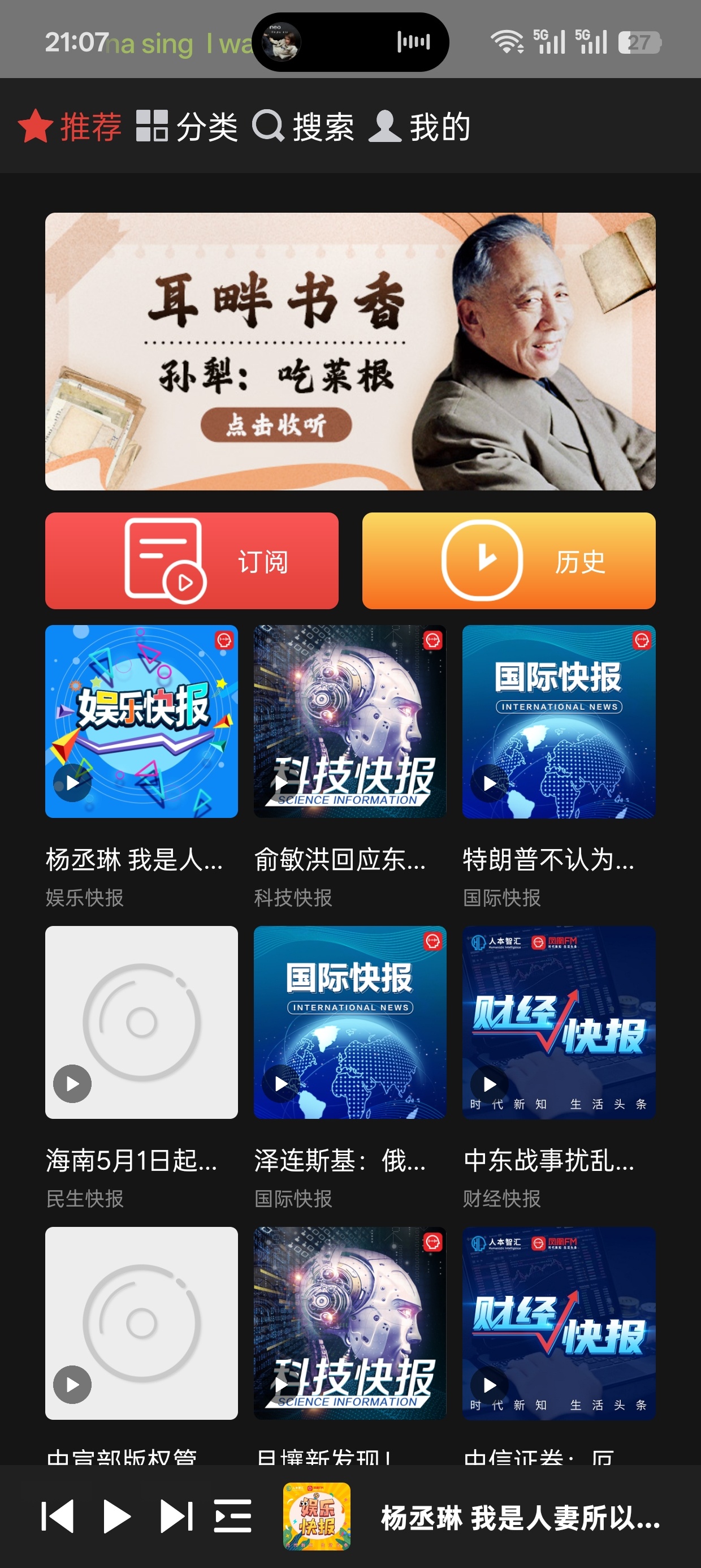Play the 娱乐快报 episode via its play icon
The height and width of the screenshot is (1568, 701).
(71, 783)
